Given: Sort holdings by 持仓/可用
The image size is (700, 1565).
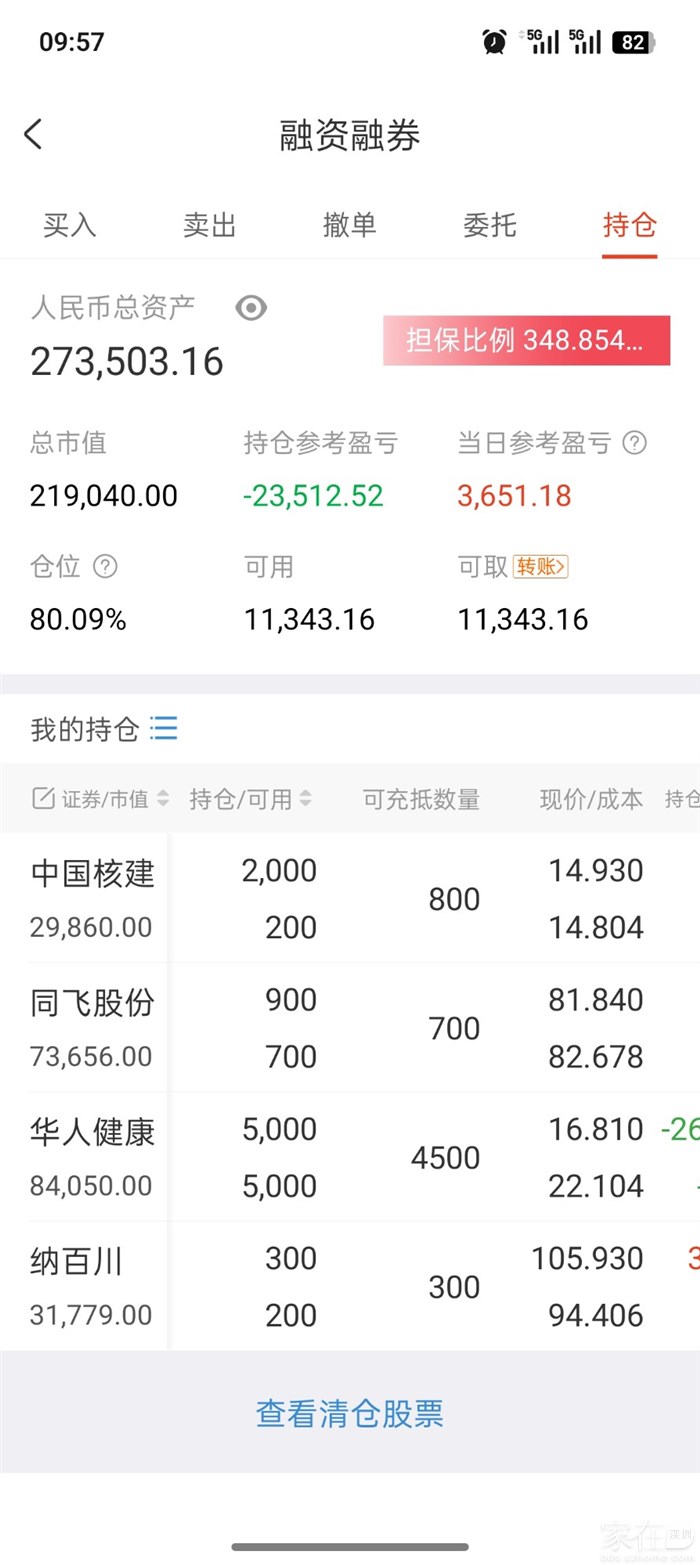Looking at the screenshot, I should coord(251,798).
